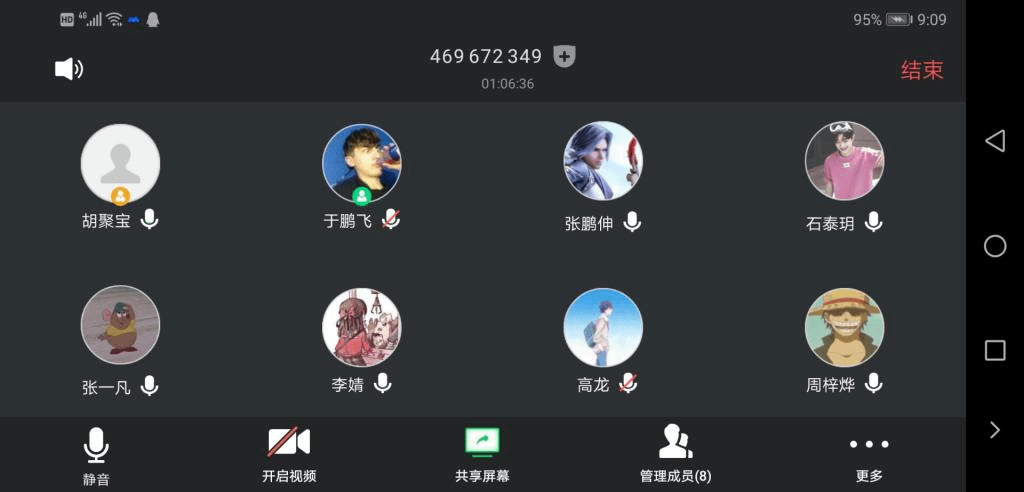1024x492 pixels.
Task: Toggle the speaker audio icon
Action: [68, 69]
